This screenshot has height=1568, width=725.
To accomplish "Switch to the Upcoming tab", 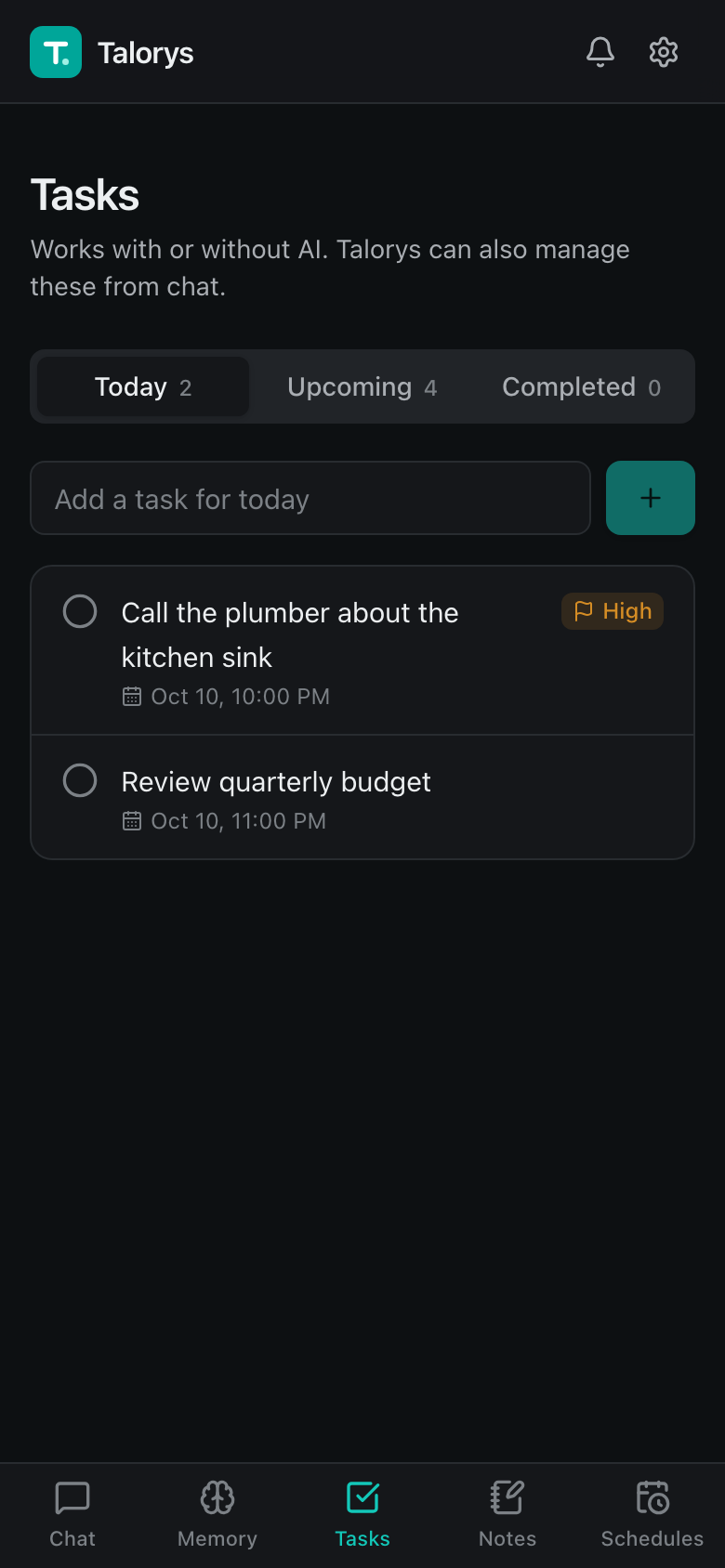I will coord(362,386).
